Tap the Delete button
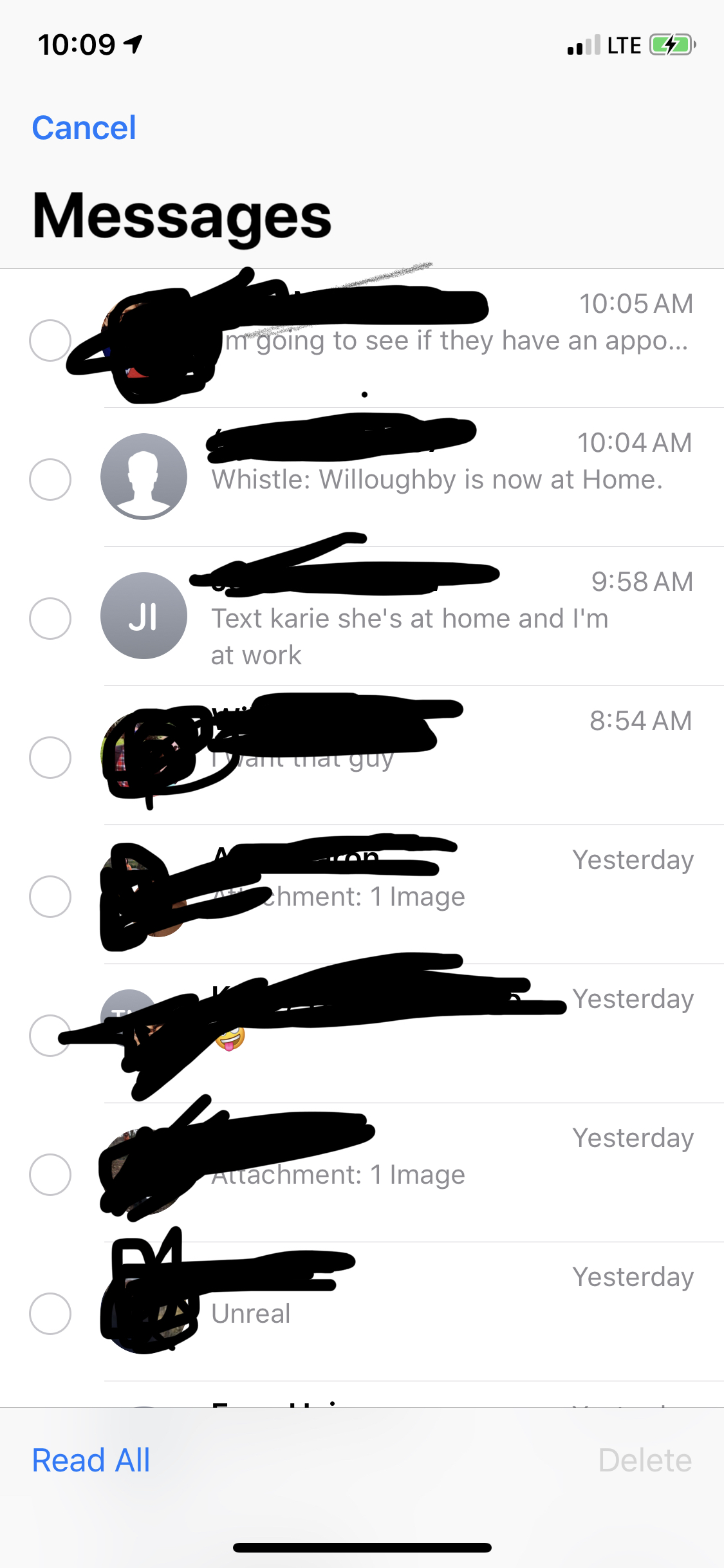 [645, 1460]
